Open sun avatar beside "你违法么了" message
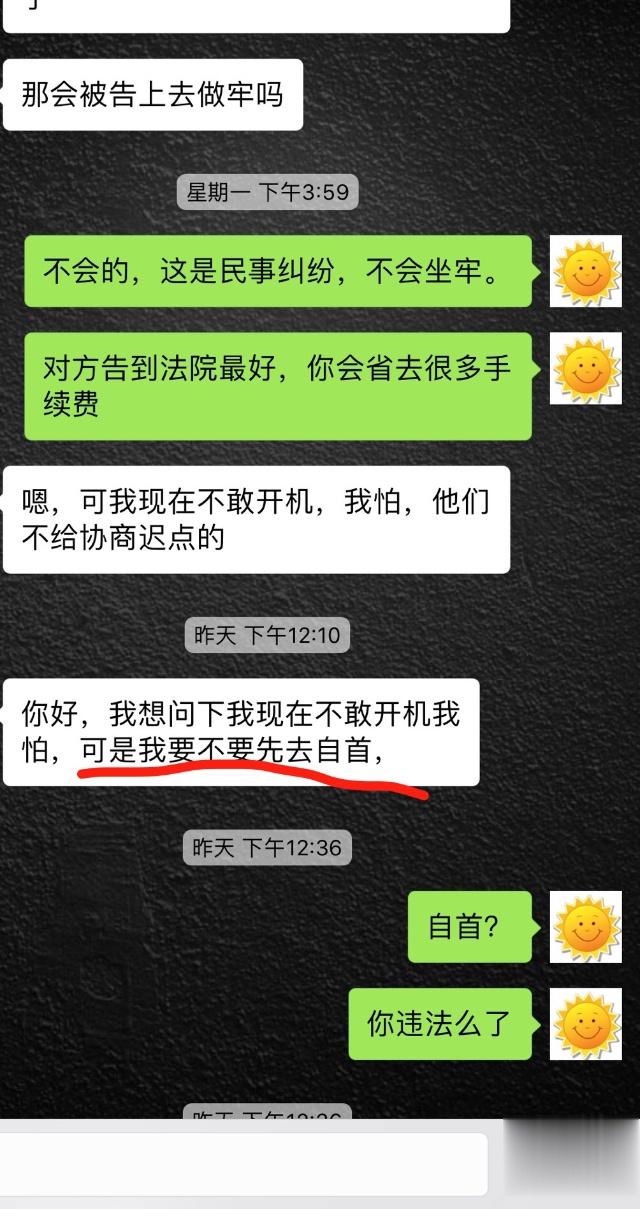 coord(586,1023)
